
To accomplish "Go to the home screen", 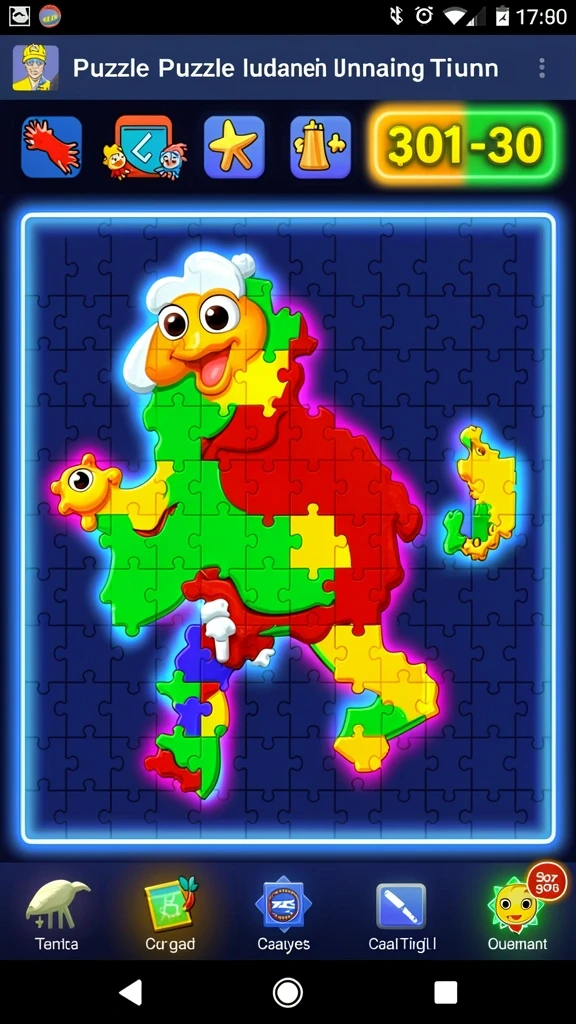I will coord(287,993).
